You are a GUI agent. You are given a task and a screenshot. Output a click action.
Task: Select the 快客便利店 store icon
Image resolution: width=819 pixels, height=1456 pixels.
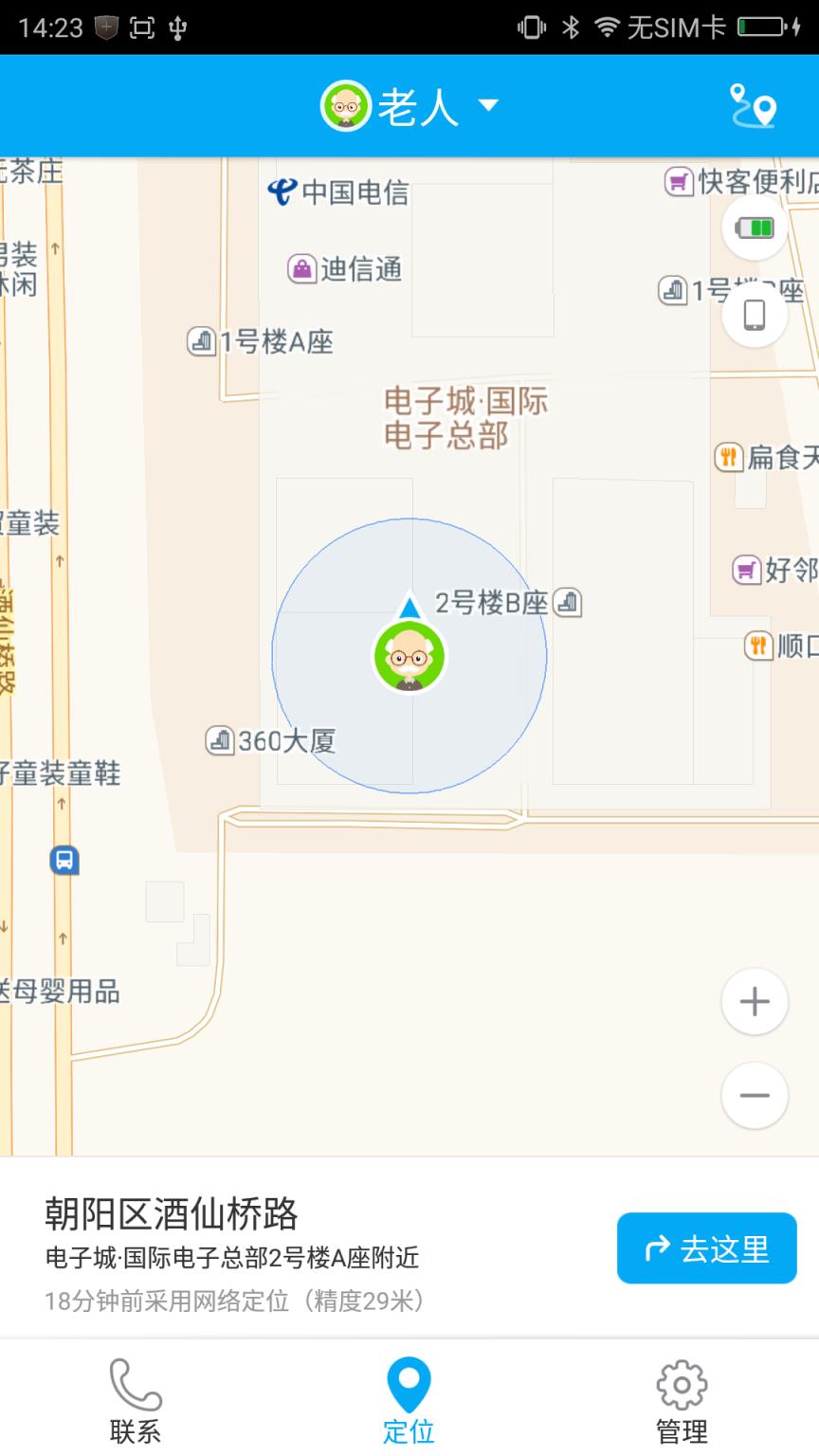(x=678, y=182)
